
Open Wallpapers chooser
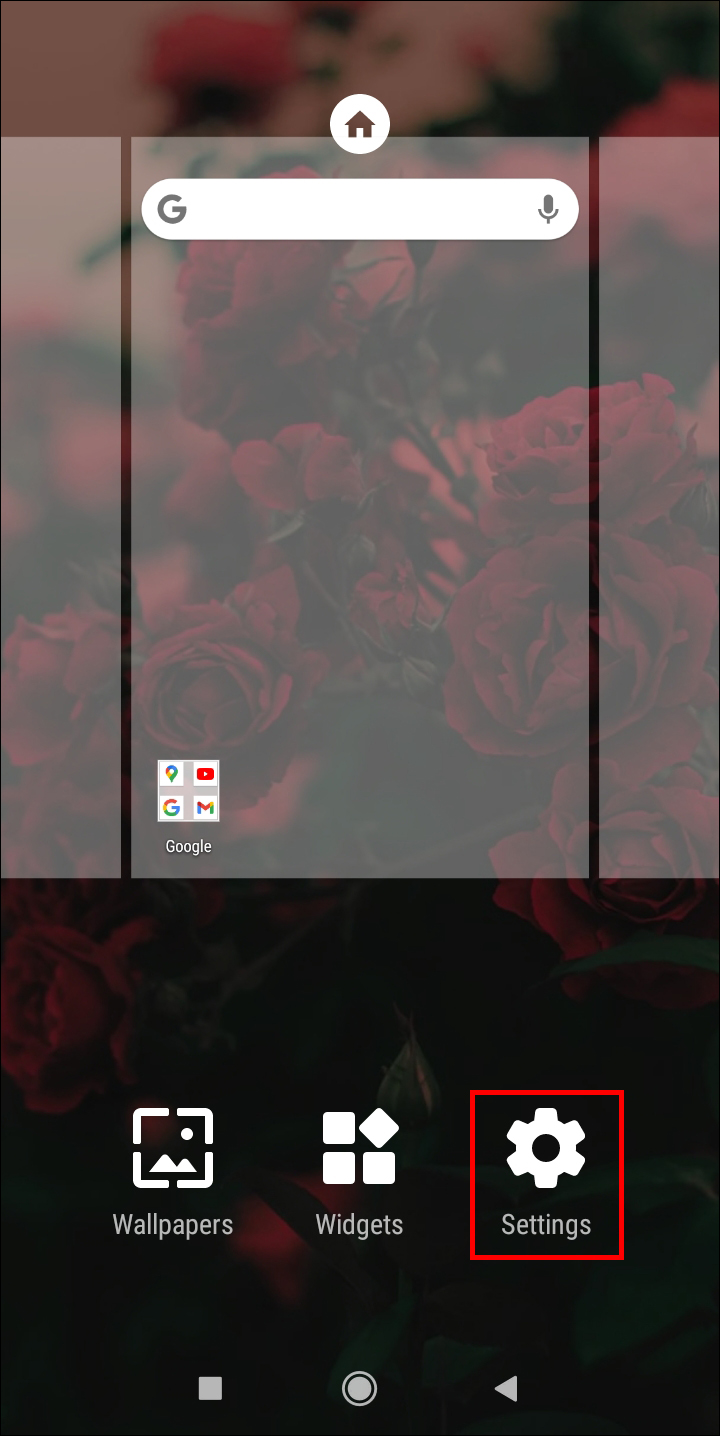click(x=173, y=1172)
